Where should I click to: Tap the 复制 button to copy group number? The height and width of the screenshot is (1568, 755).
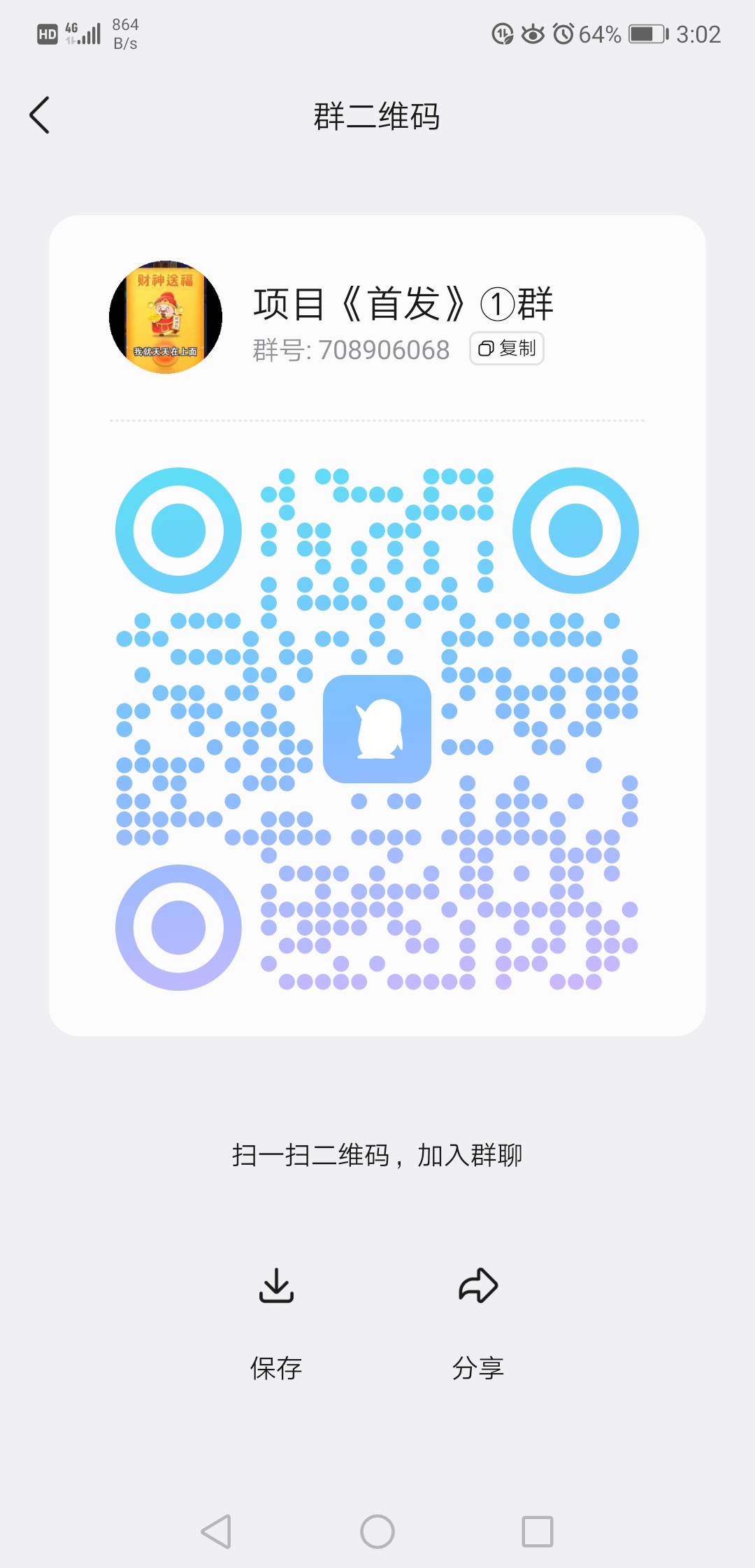(x=505, y=348)
